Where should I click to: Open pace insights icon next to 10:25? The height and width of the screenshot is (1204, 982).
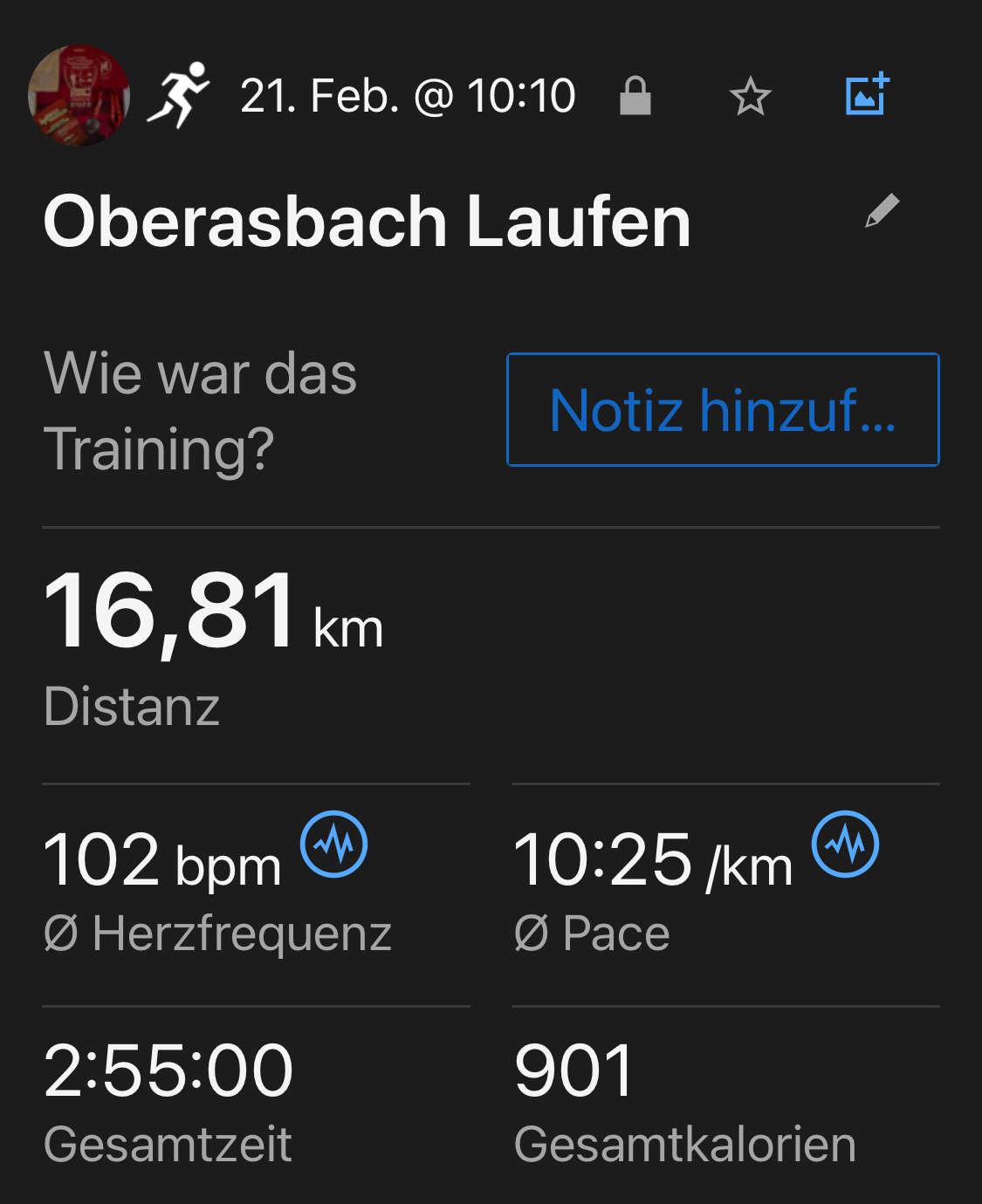click(845, 844)
